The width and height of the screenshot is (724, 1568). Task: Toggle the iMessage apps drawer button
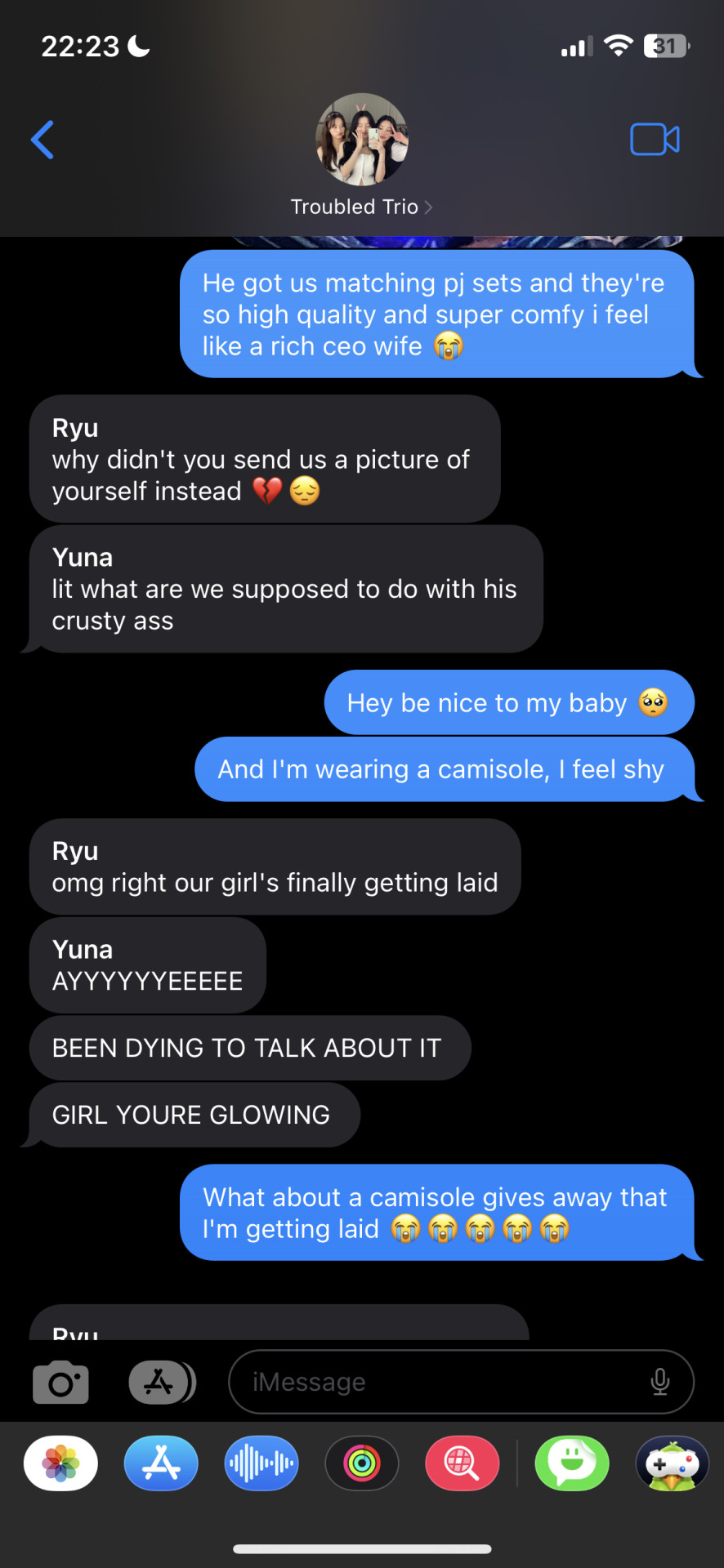(x=162, y=1382)
